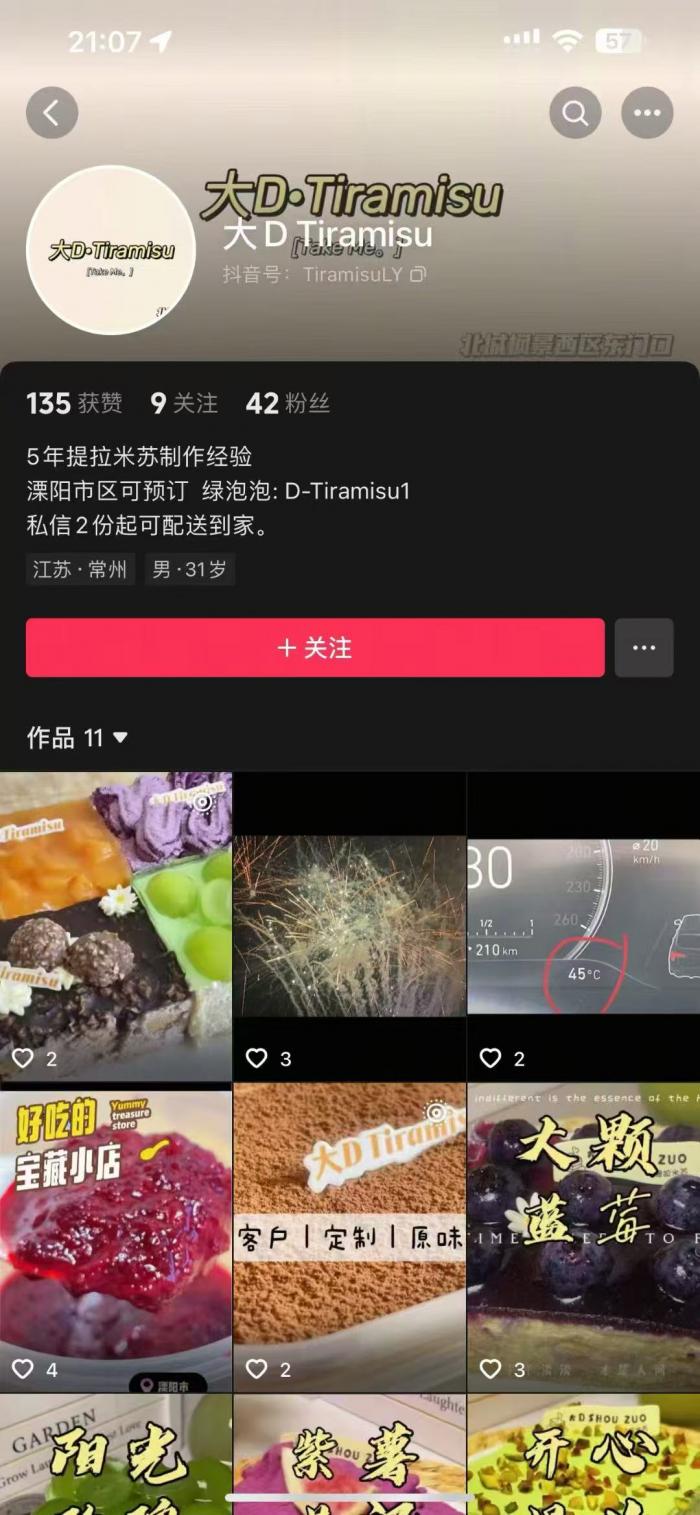Open the 阳光 green grape video
Image resolution: width=700 pixels, height=1515 pixels.
(x=116, y=1455)
